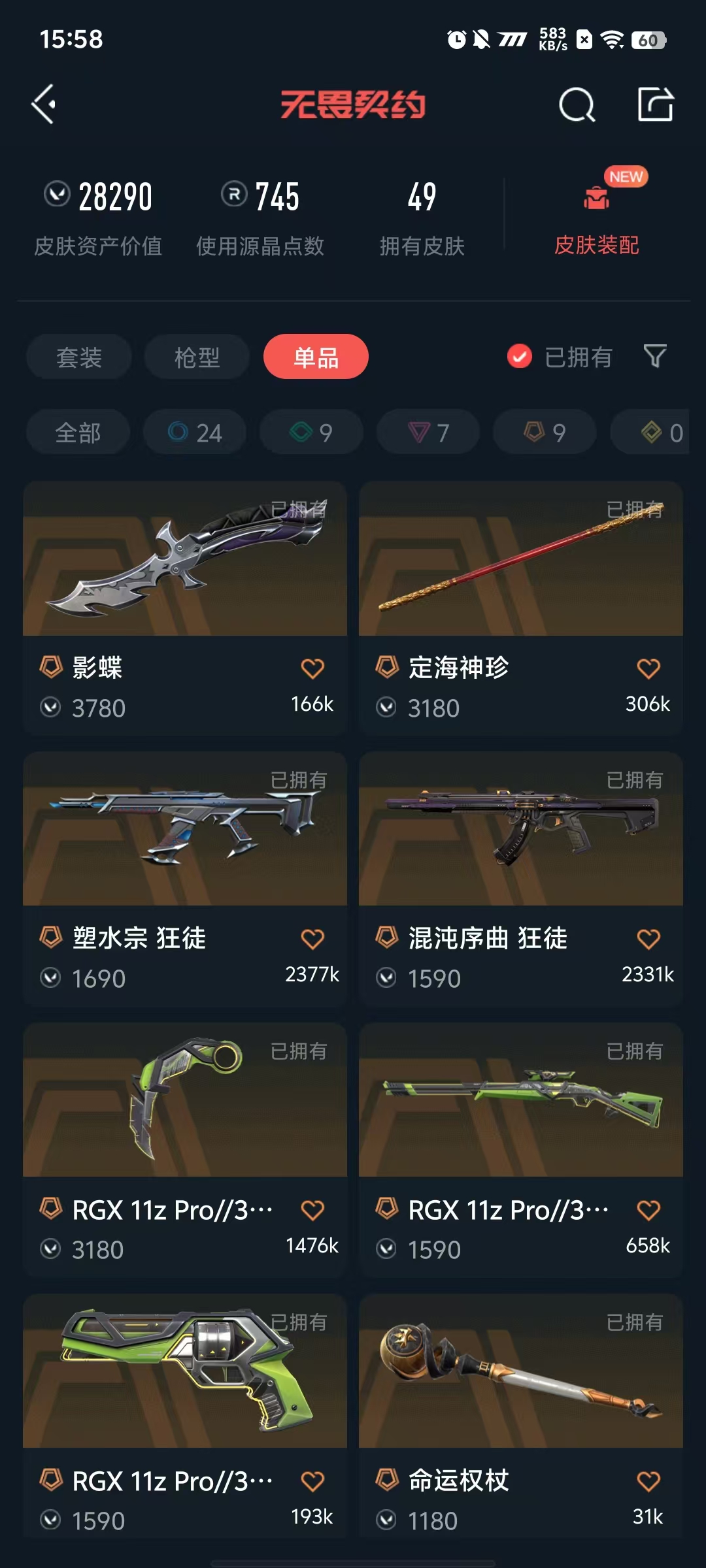Uncheck the 已拥有 owned filter
706x1568 pixels.
click(560, 357)
